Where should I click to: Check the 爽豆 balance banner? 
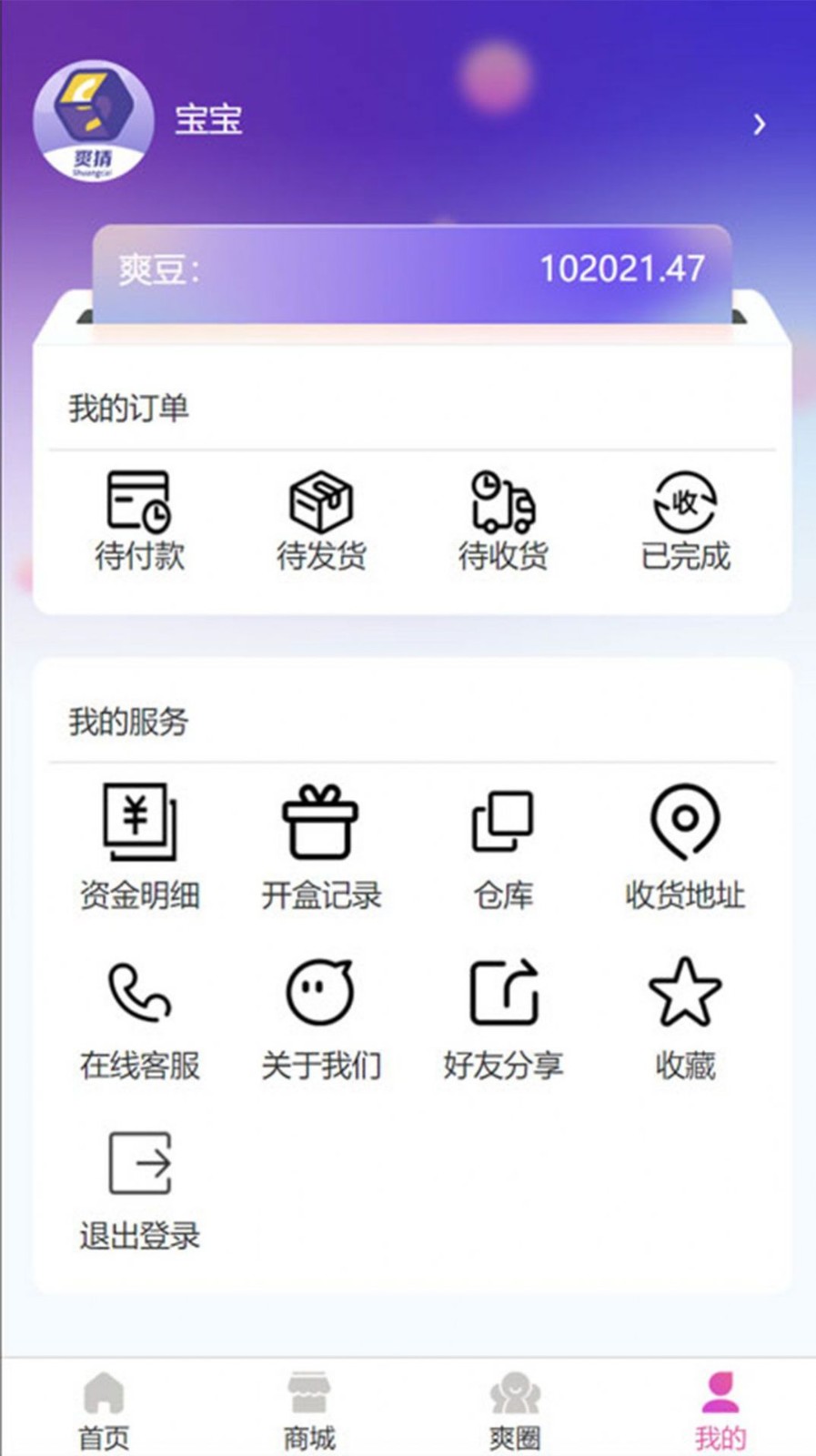tap(408, 268)
